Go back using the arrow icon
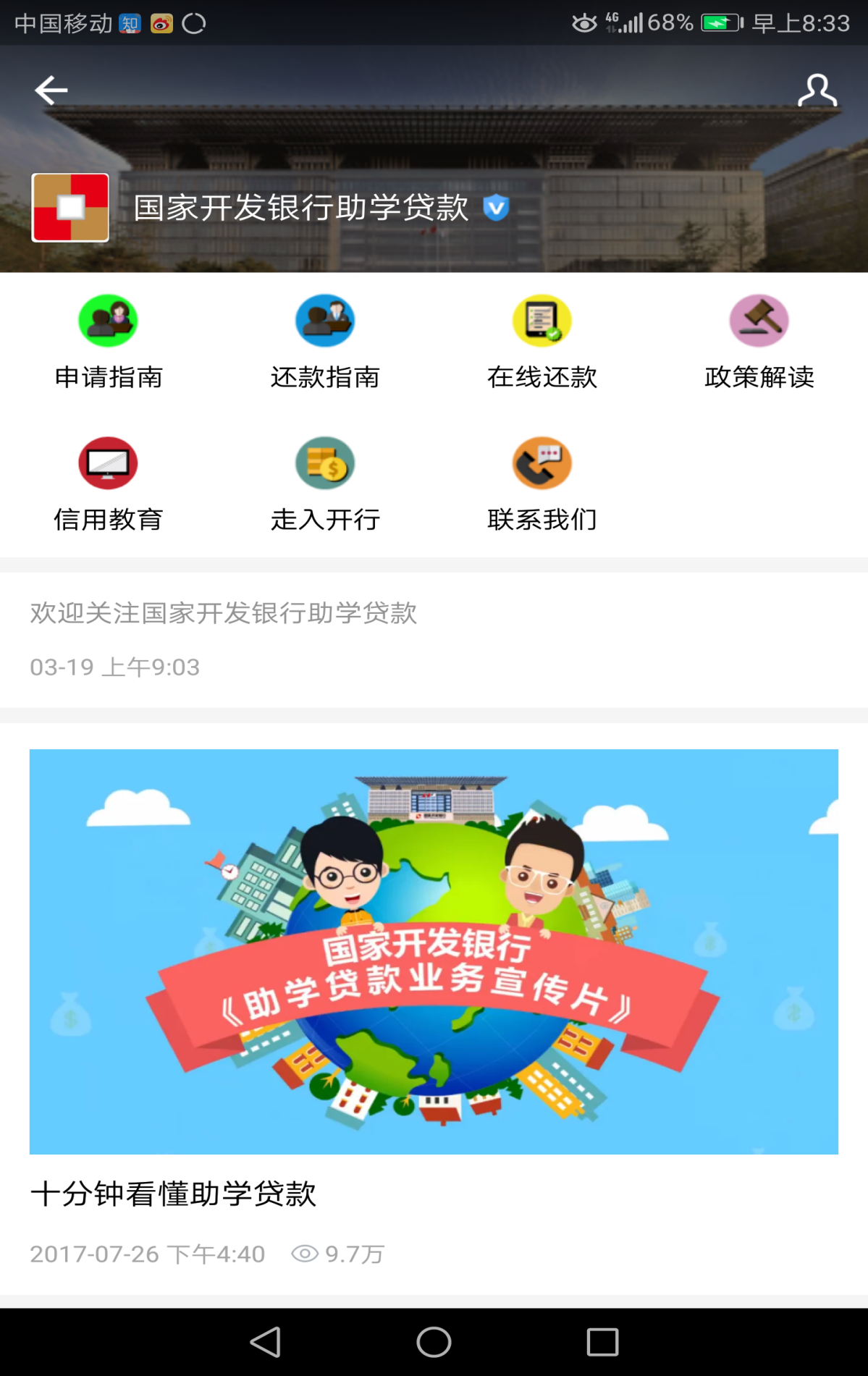Screen dimensions: 868x1376 coord(51,90)
